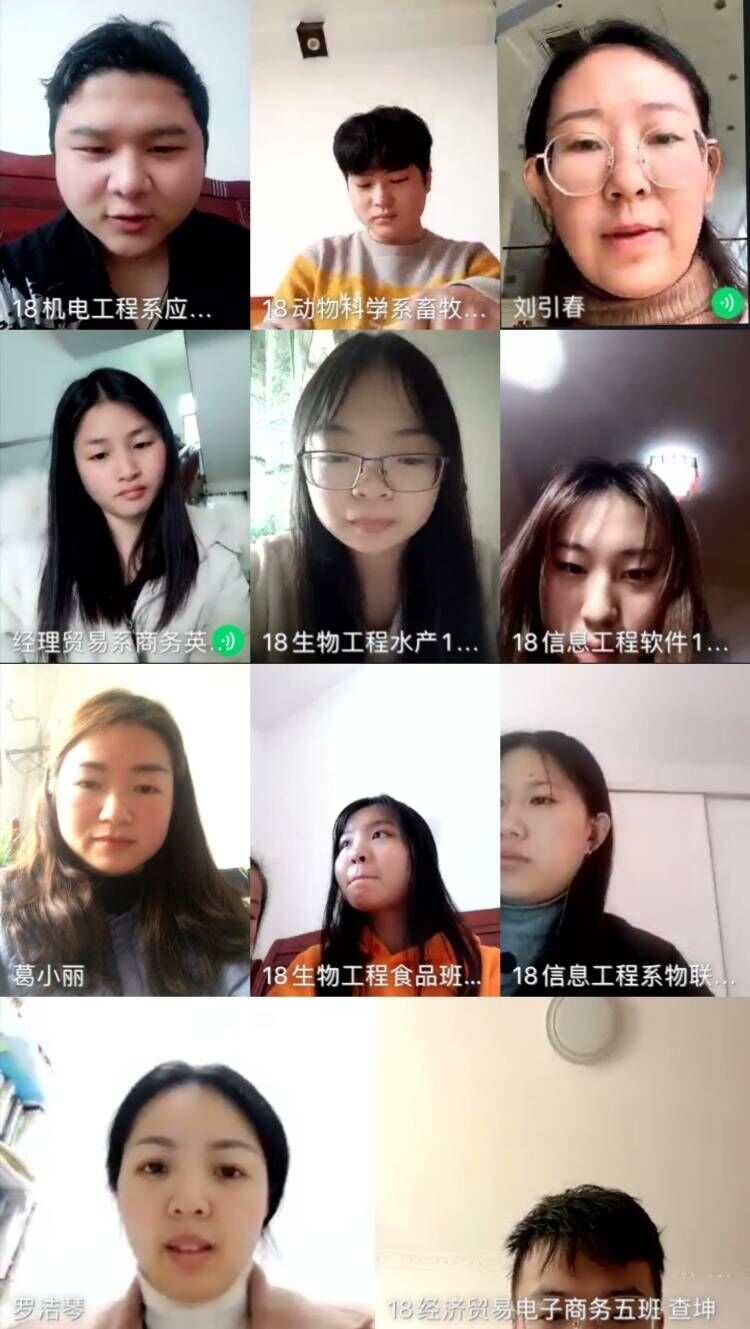
Task: View the 经理贸易系商务英 participant video
Action: (124, 497)
